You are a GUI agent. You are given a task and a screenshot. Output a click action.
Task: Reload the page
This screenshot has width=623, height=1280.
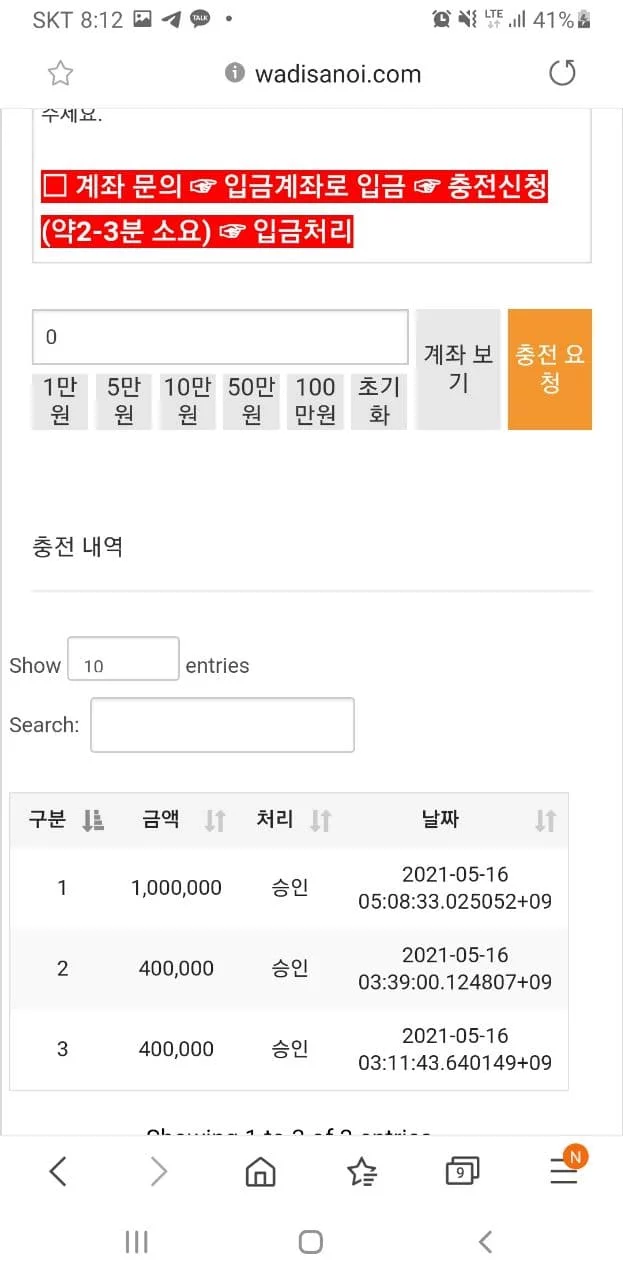[562, 73]
